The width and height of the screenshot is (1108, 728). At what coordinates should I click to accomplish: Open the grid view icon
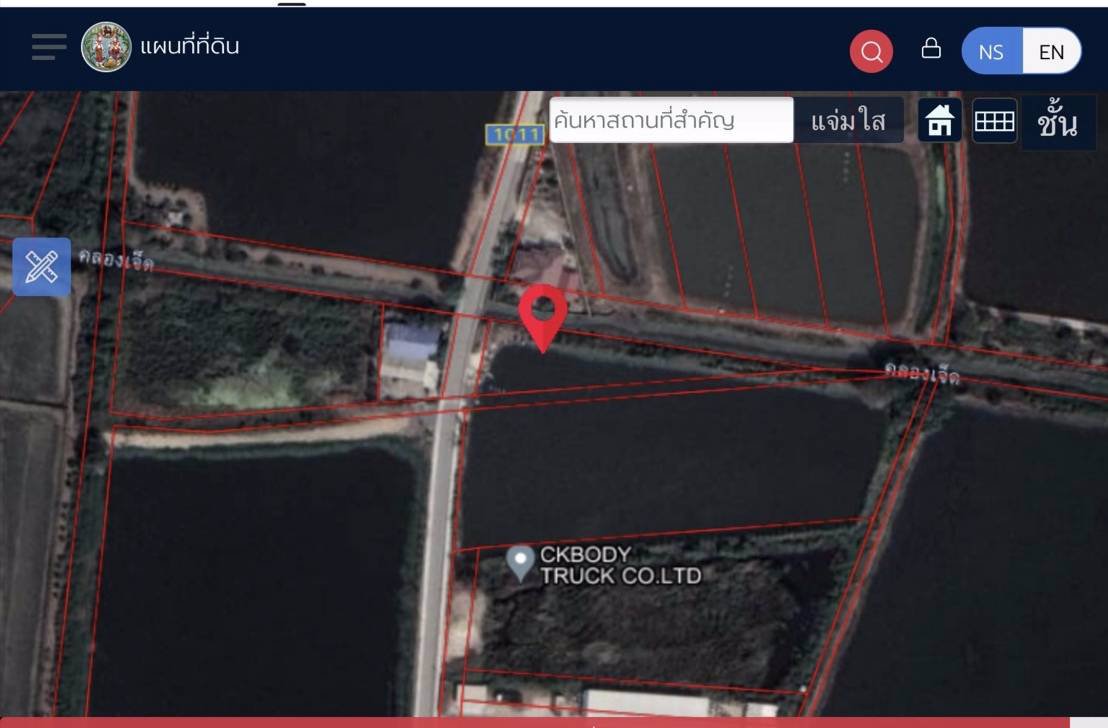coord(994,121)
